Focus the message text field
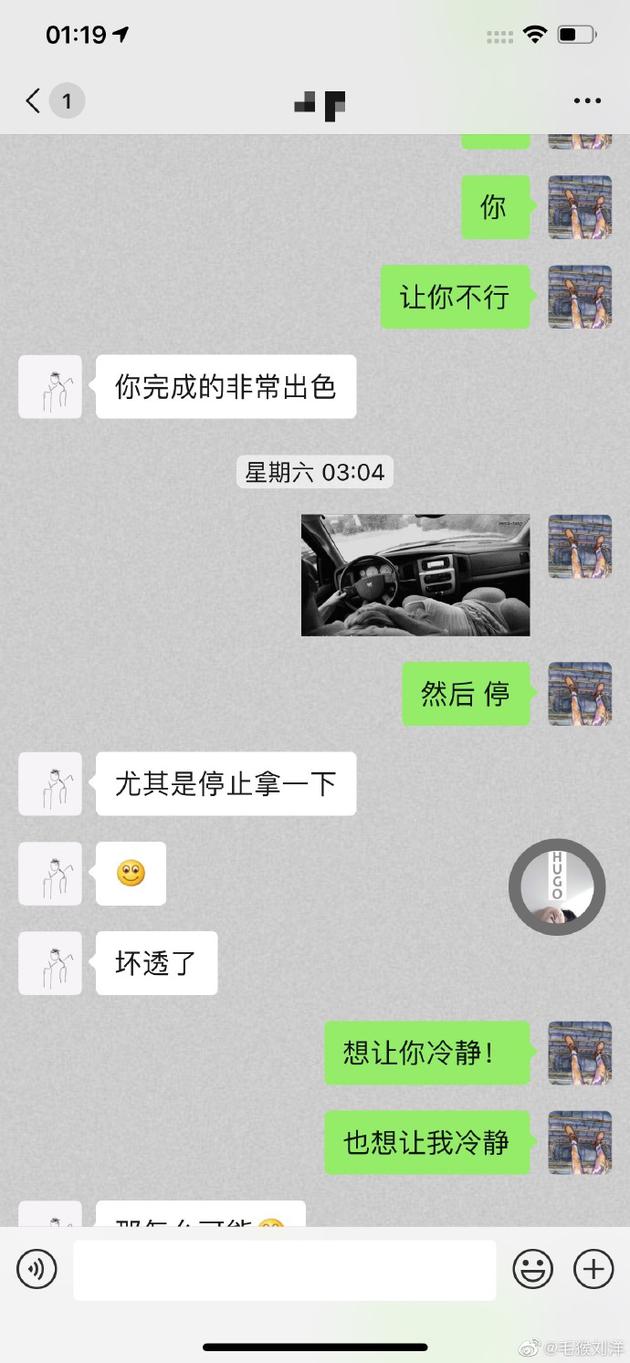Viewport: 630px width, 1363px height. [x=284, y=1270]
